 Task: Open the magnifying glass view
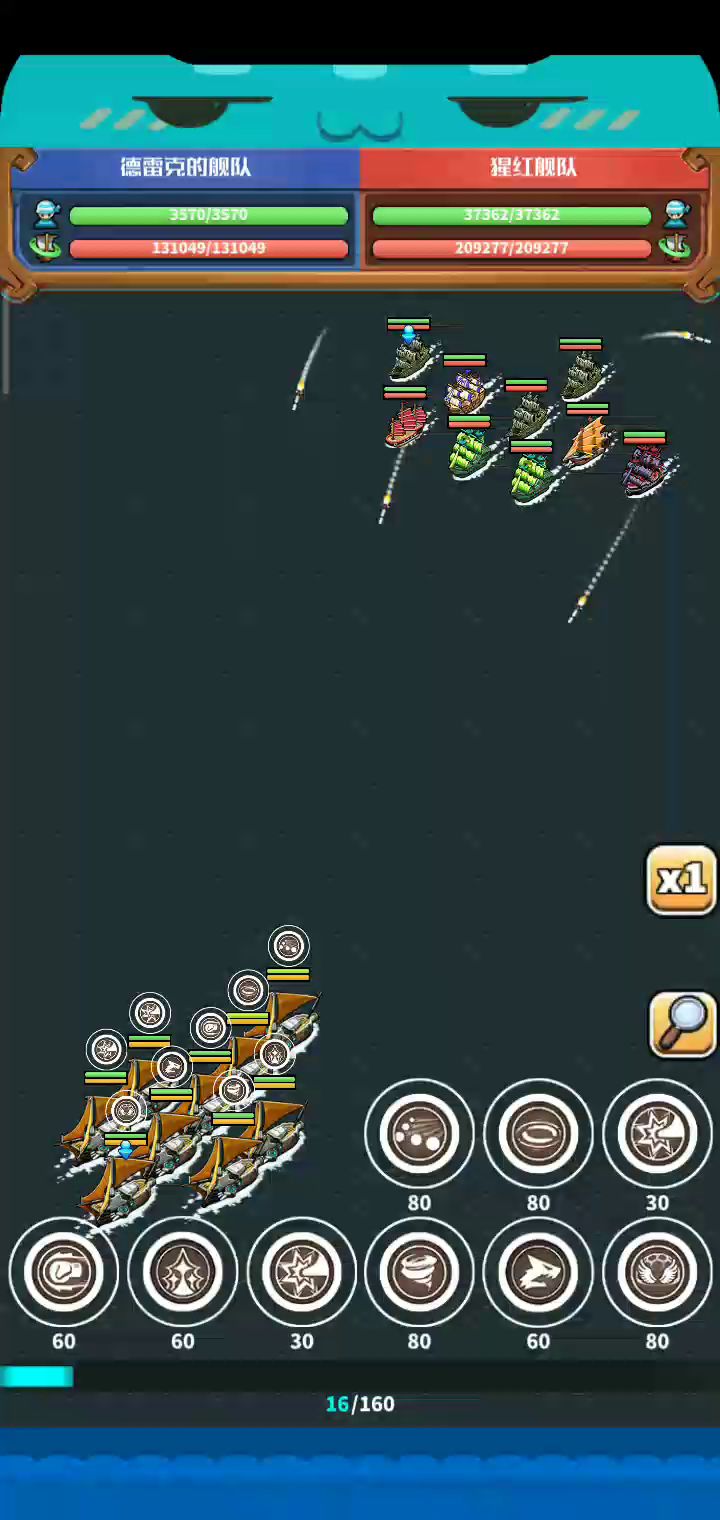click(683, 1024)
